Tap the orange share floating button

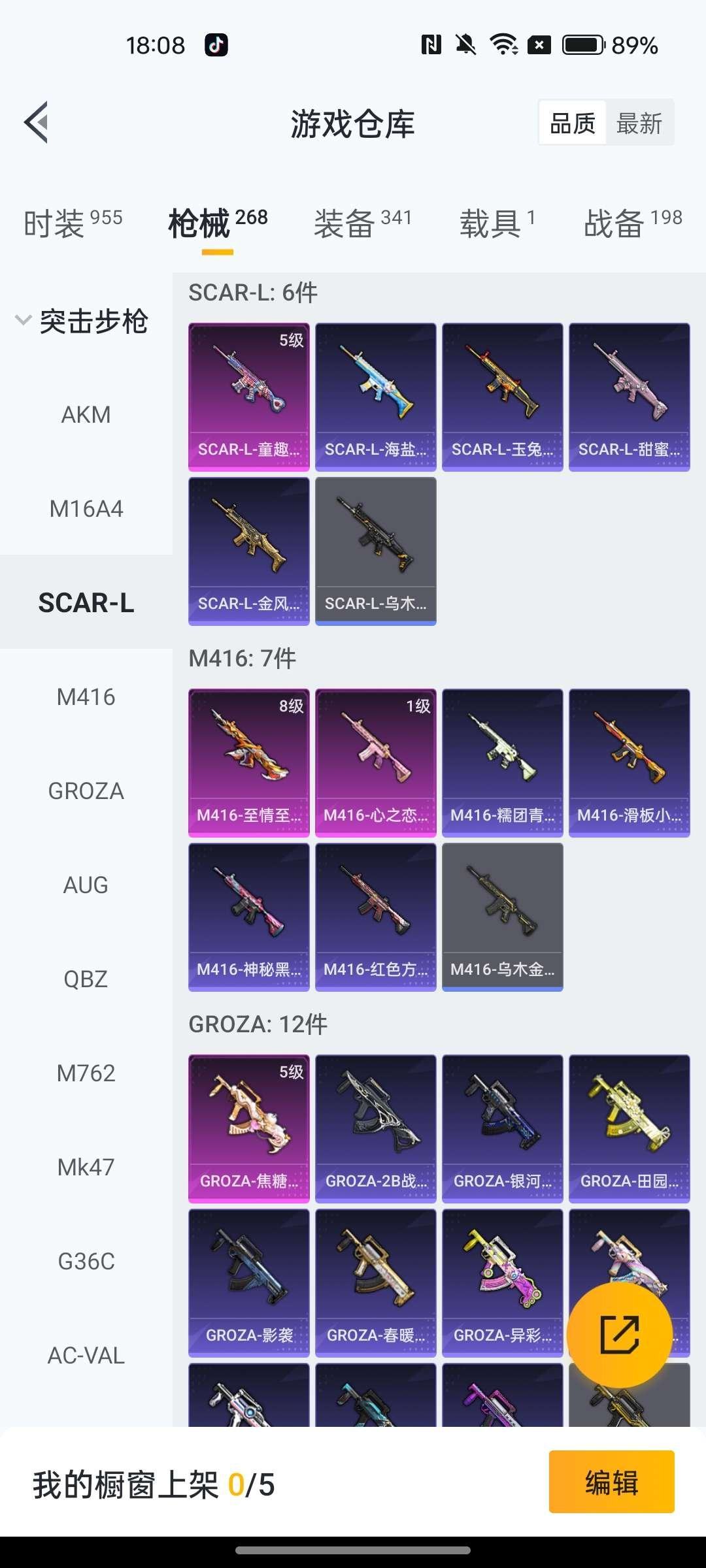coord(619,1335)
